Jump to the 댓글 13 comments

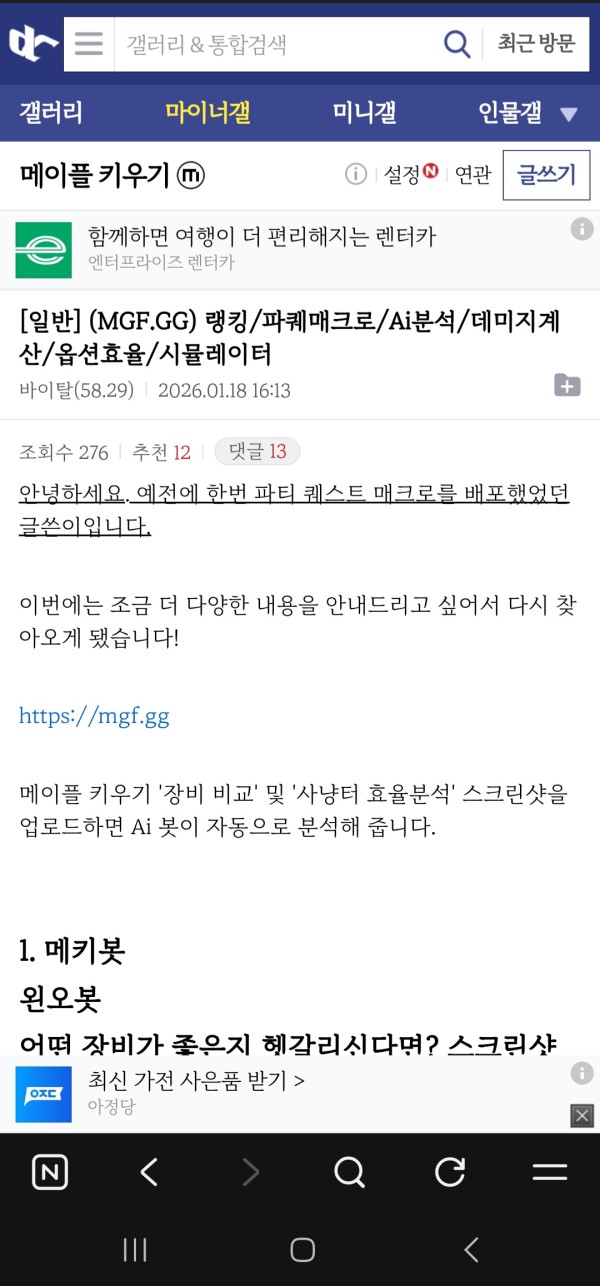[x=257, y=452]
